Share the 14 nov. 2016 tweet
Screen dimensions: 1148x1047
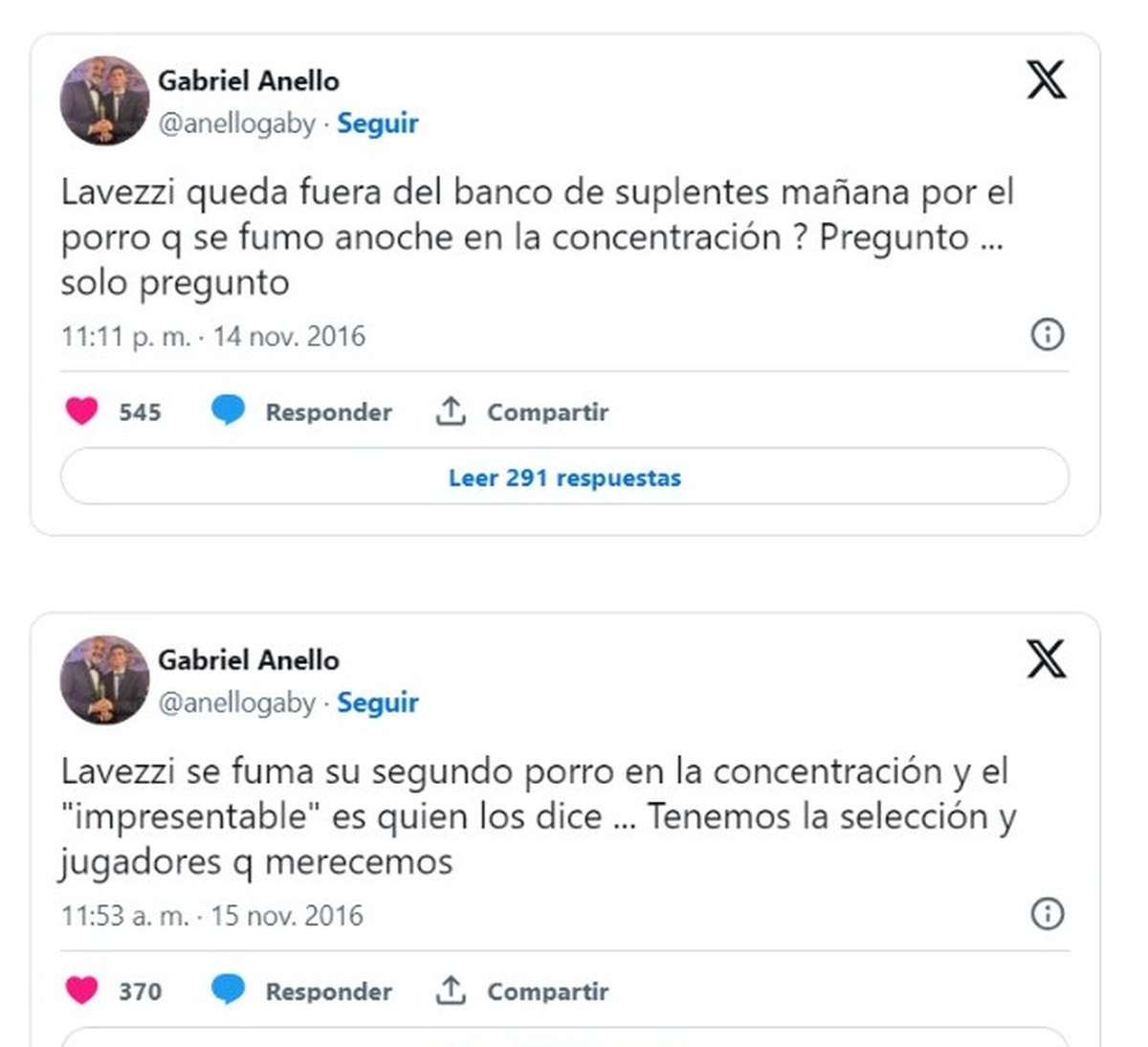pyautogui.click(x=522, y=412)
